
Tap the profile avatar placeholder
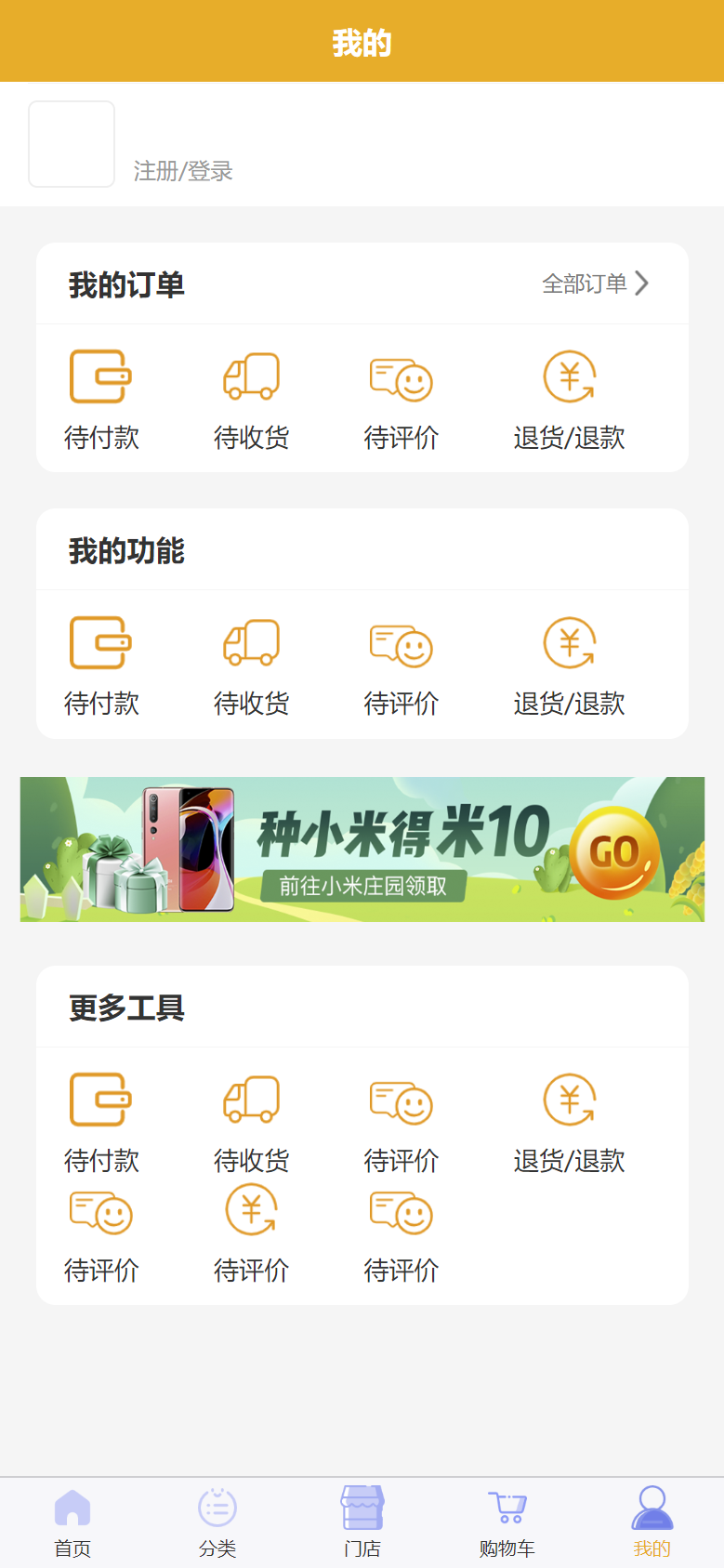[72, 144]
